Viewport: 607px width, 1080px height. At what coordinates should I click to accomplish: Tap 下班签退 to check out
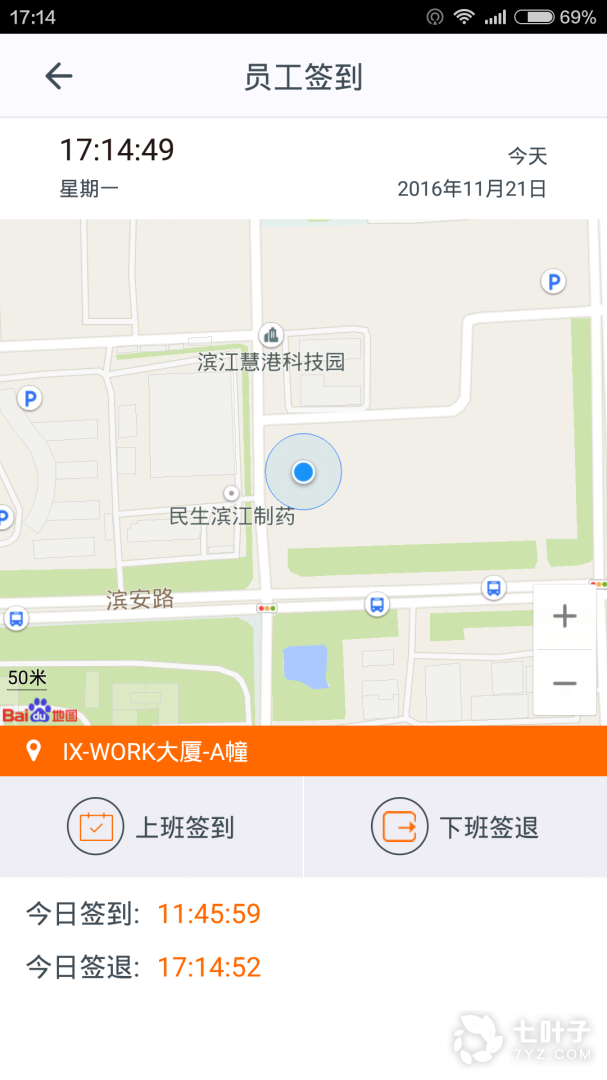point(456,827)
